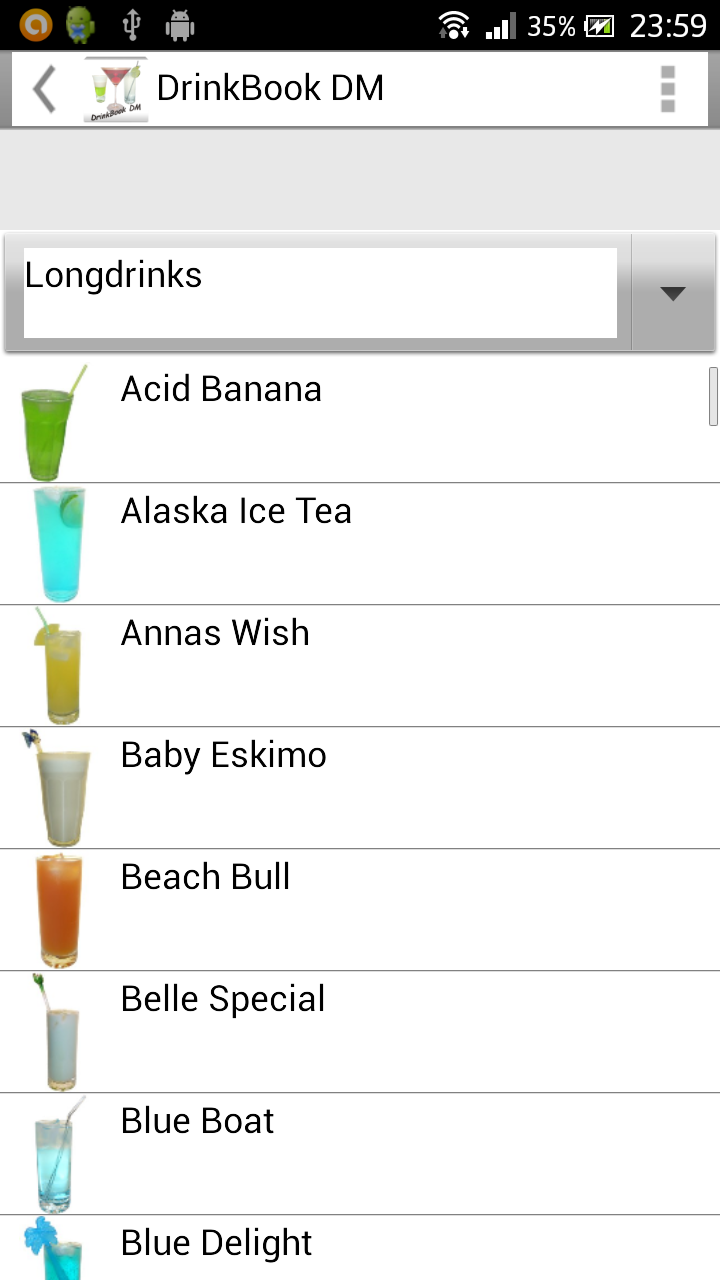Open the overflow menu
This screenshot has width=720, height=1280.
tap(668, 89)
